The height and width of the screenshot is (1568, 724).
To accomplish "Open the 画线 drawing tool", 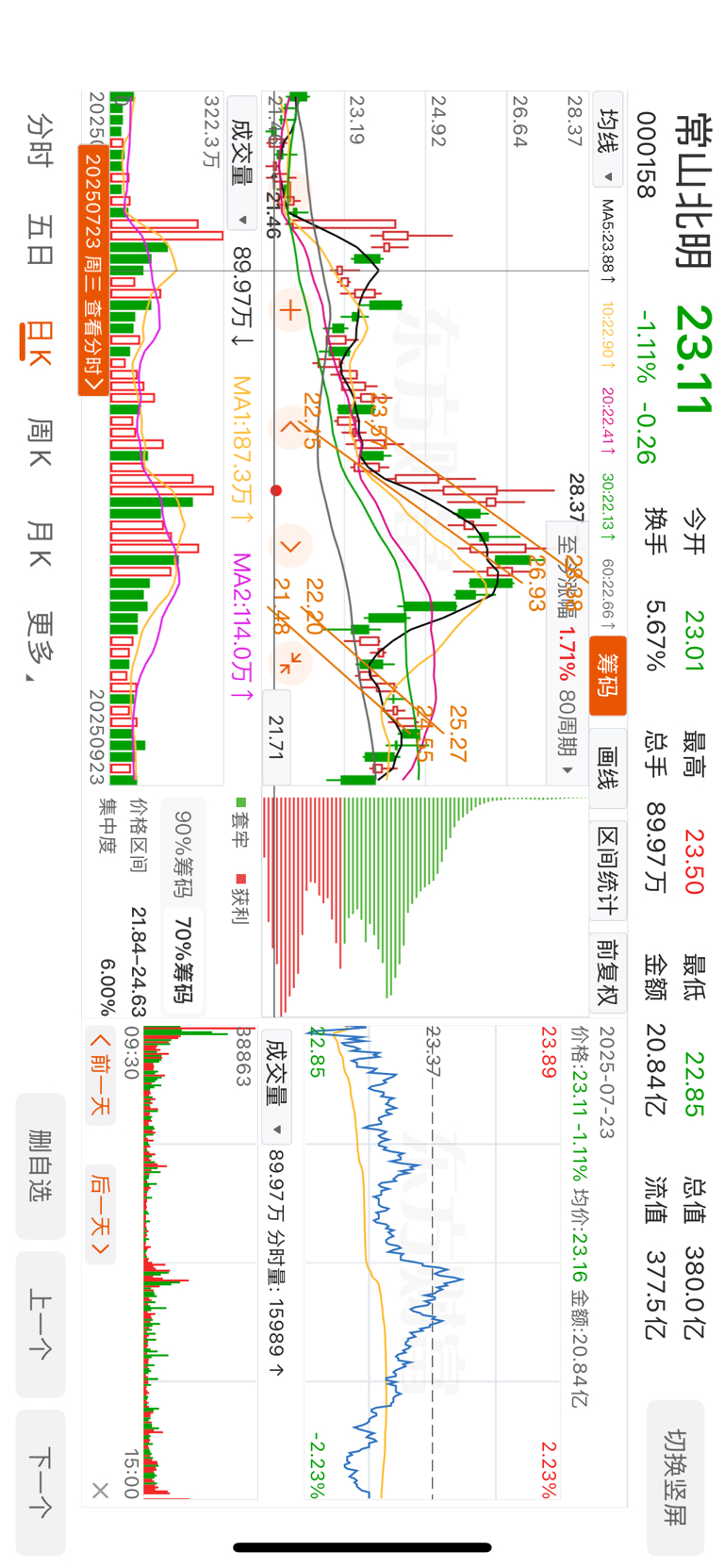I will point(608,768).
